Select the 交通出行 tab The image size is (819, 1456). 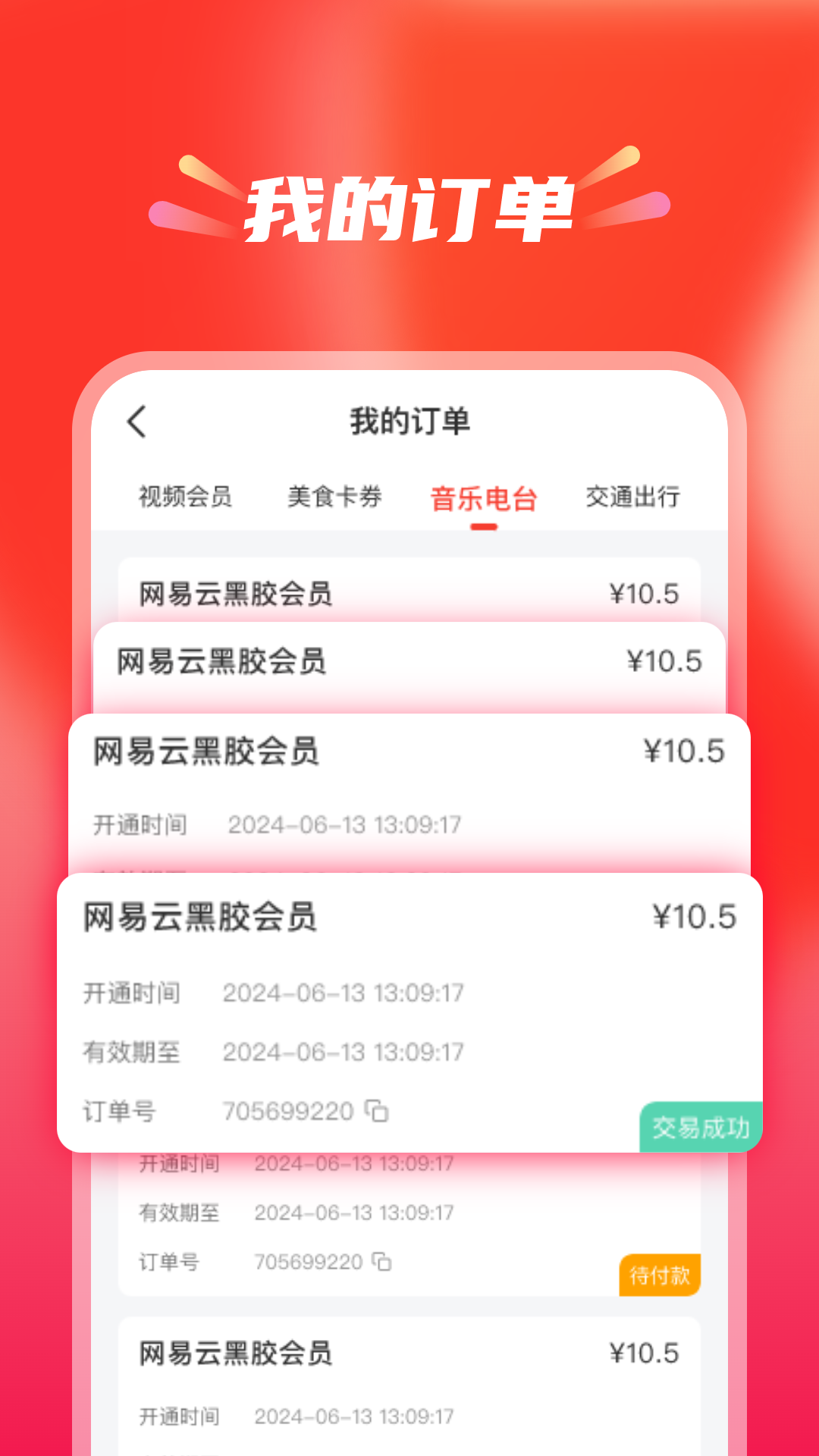tap(635, 497)
